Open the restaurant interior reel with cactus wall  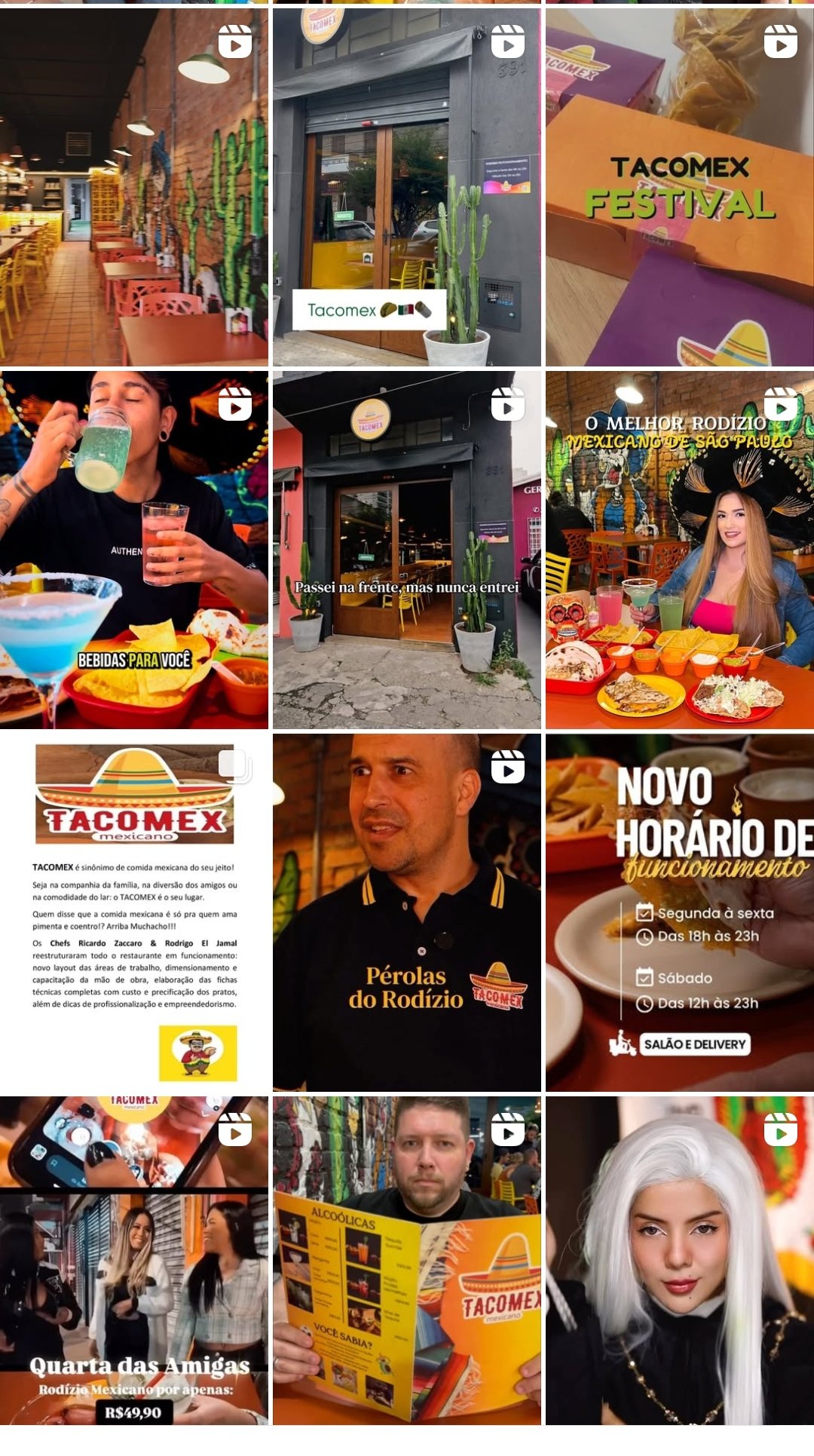[x=133, y=187]
